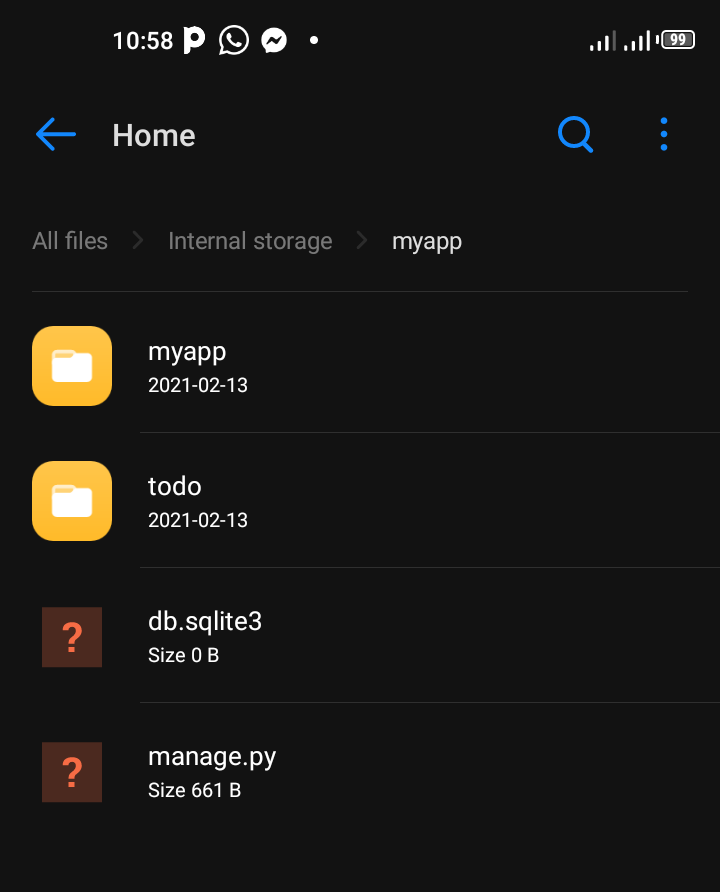Tap the WhatsApp icon in the status bar
Viewport: 720px width, 892px height.
click(233, 40)
